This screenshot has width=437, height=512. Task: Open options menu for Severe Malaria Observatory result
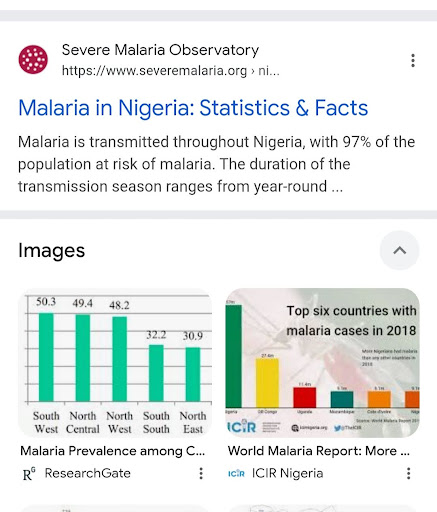[413, 60]
